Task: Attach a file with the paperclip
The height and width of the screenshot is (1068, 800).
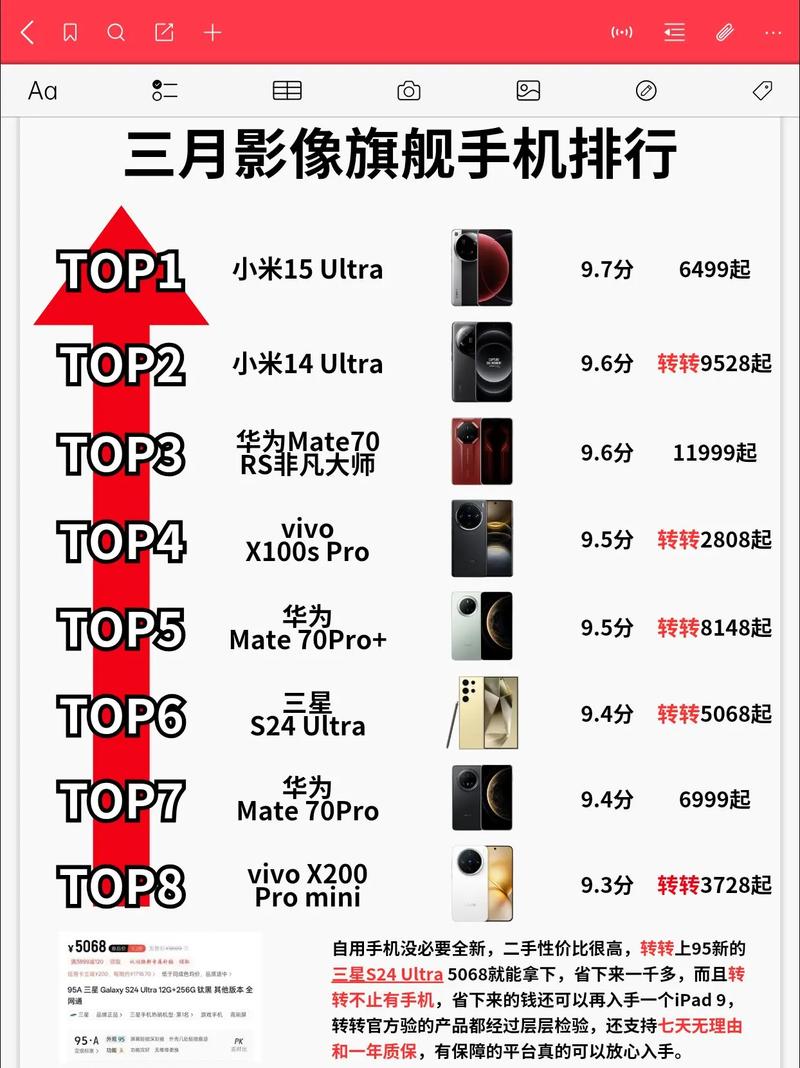Action: tap(725, 32)
